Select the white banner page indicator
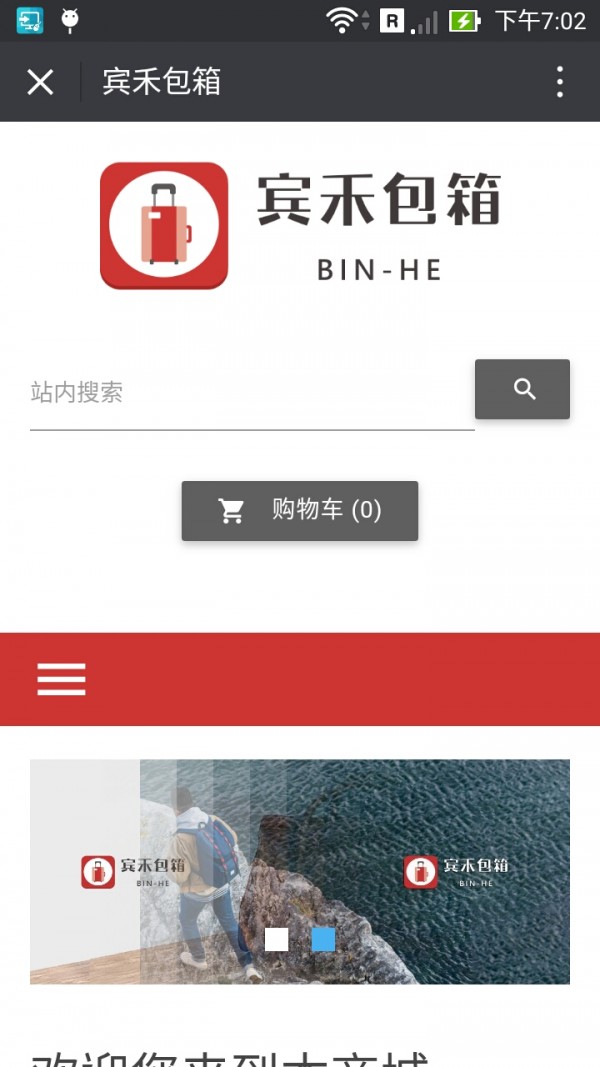The width and height of the screenshot is (600, 1067). [x=277, y=939]
